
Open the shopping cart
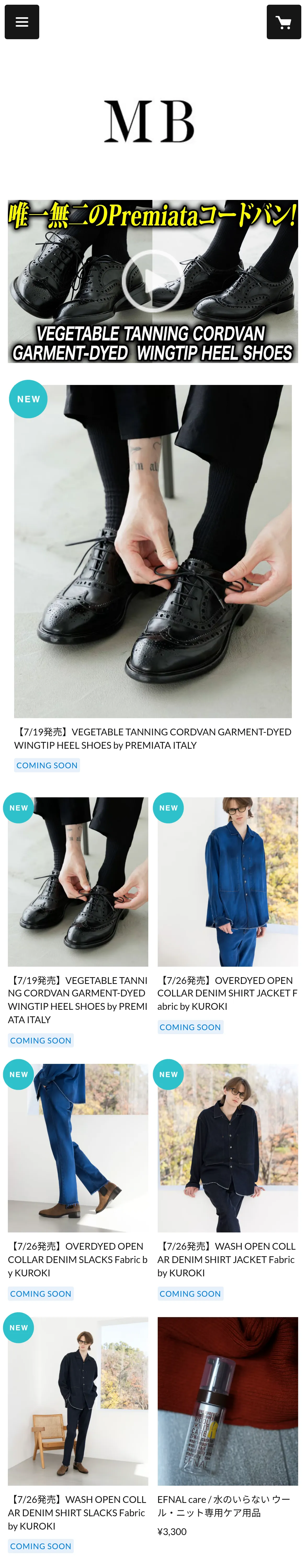[x=284, y=22]
